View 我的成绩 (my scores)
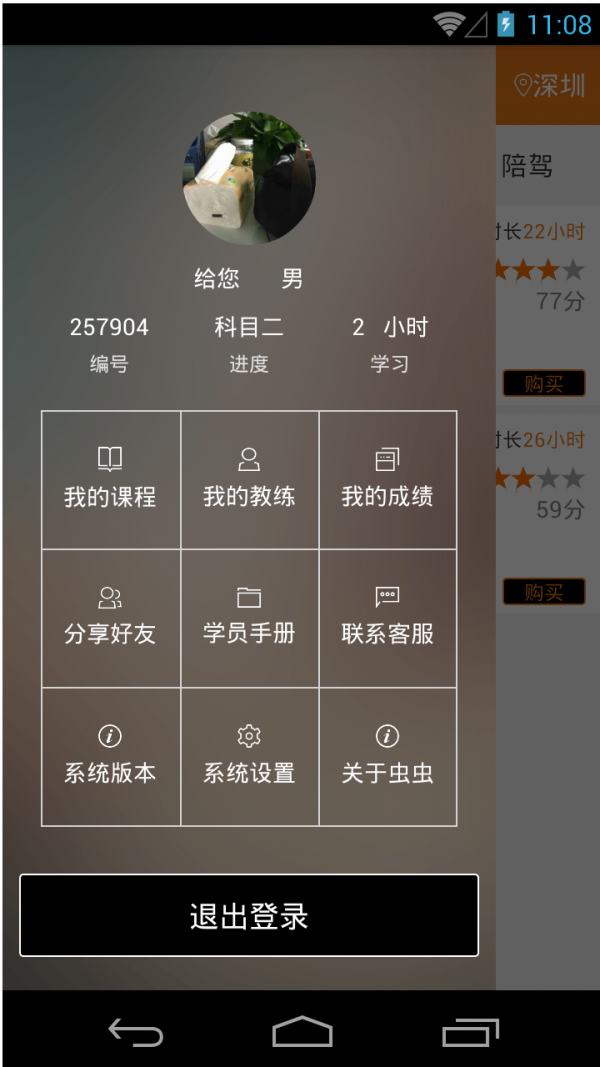The width and height of the screenshot is (600, 1067). pyautogui.click(x=387, y=479)
